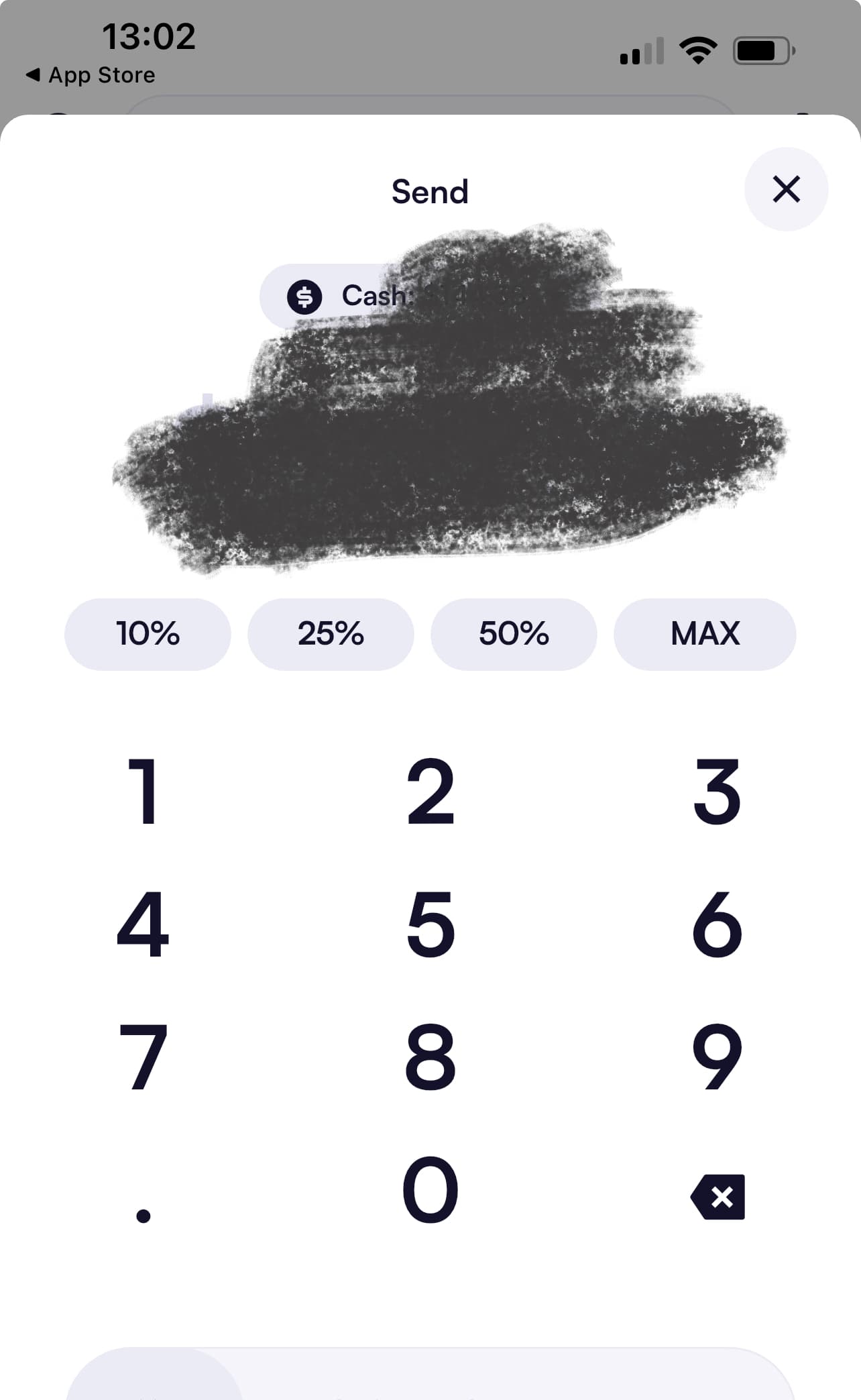Enter digit 2 on the keypad
The image size is (861, 1400).
click(x=431, y=792)
